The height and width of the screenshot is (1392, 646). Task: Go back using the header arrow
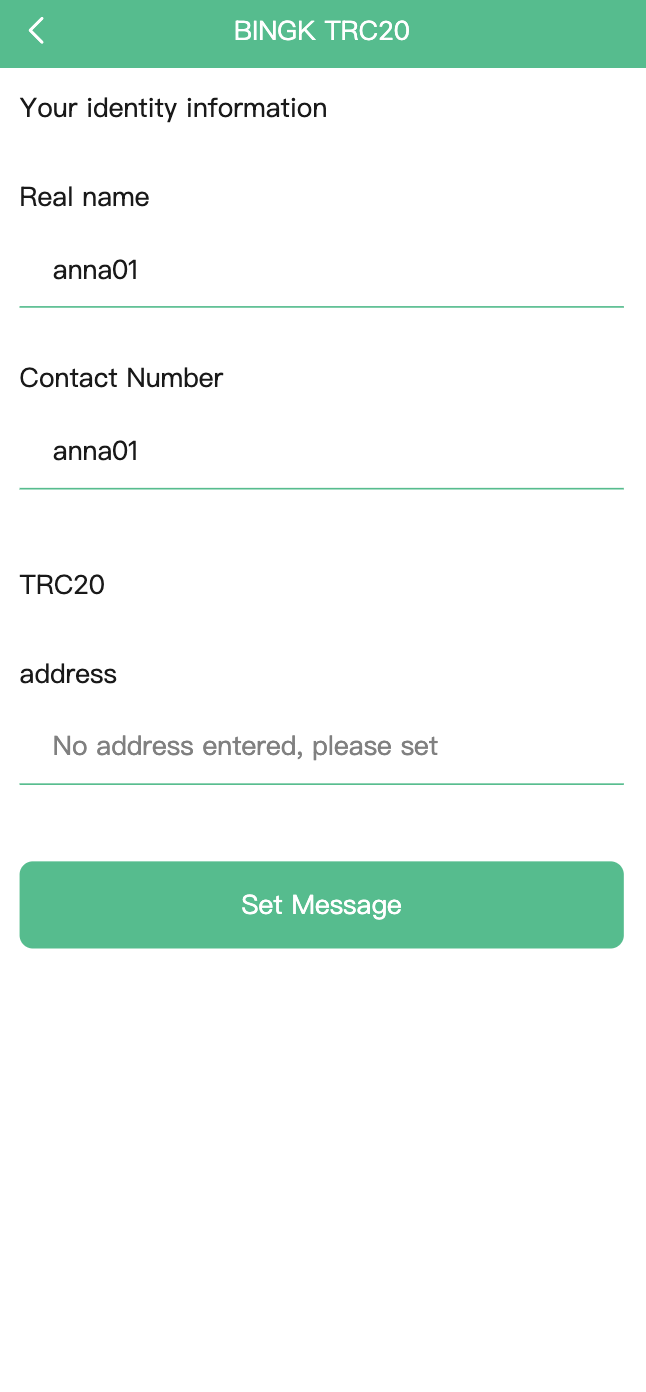36,31
